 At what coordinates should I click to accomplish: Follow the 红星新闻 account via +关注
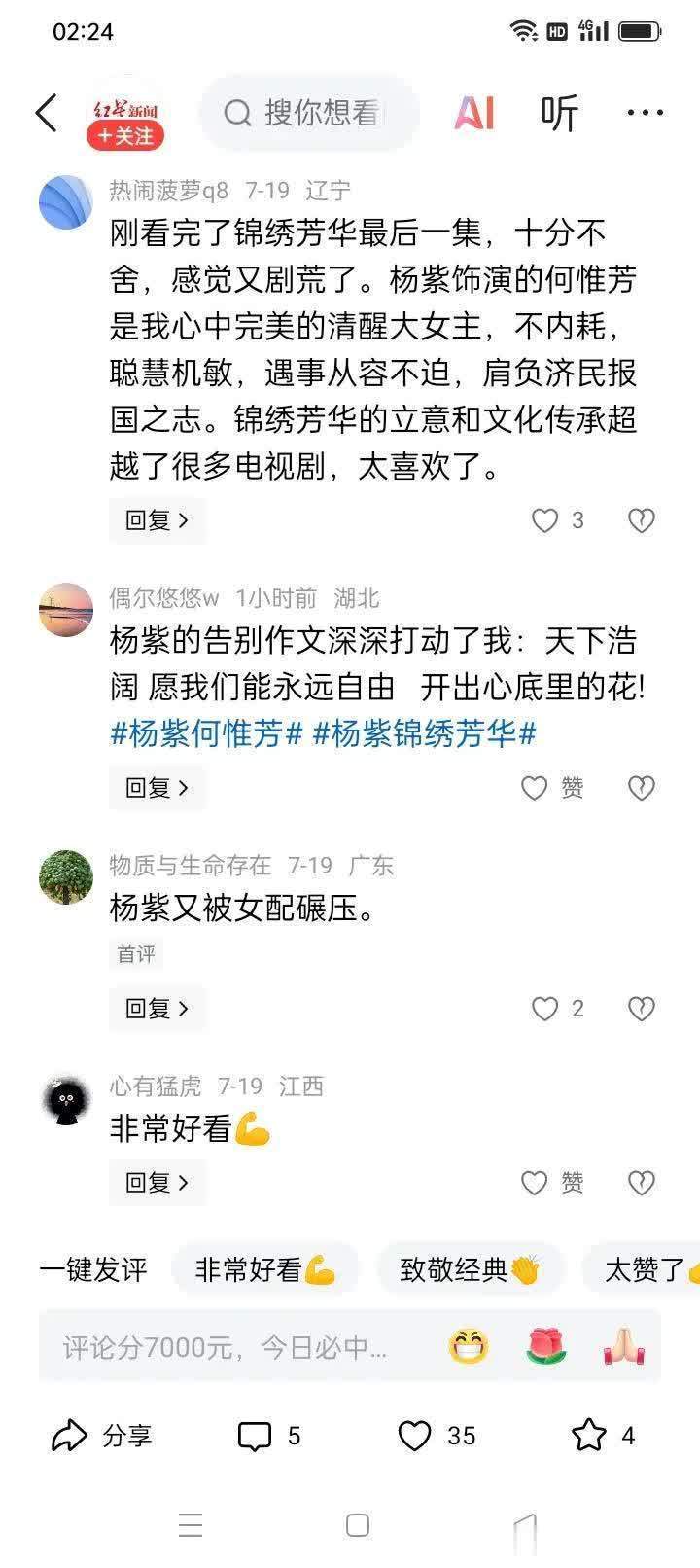(125, 136)
